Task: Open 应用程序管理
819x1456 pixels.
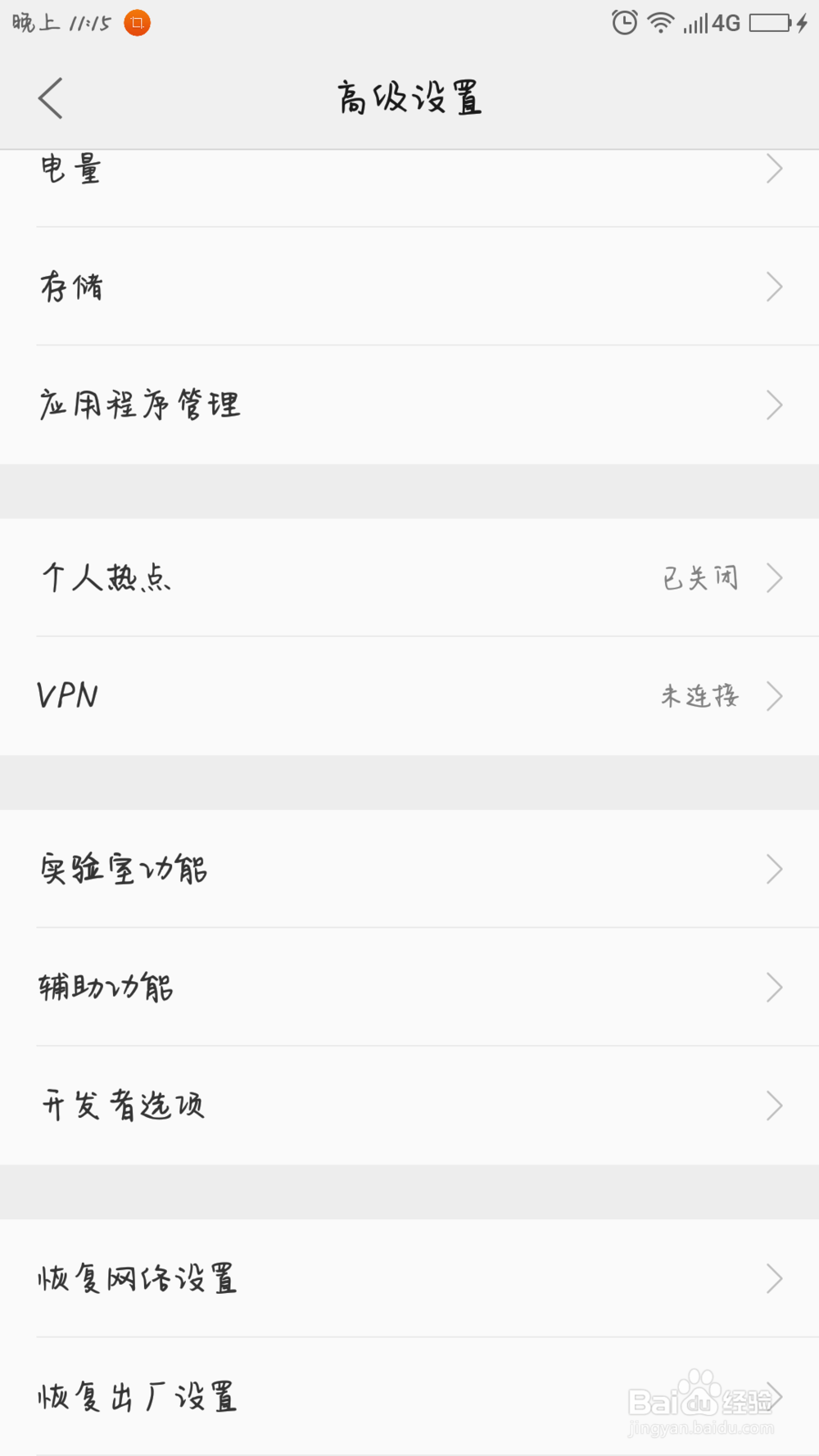Action: [409, 405]
